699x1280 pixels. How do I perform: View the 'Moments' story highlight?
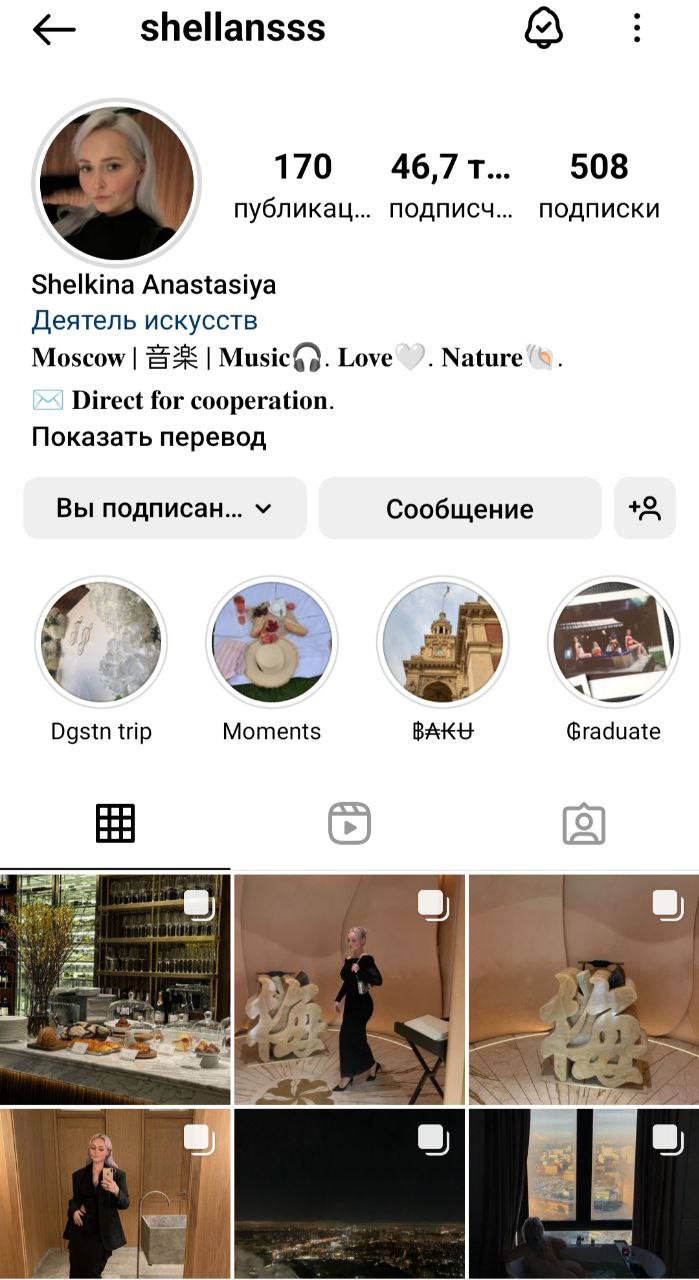pos(272,642)
